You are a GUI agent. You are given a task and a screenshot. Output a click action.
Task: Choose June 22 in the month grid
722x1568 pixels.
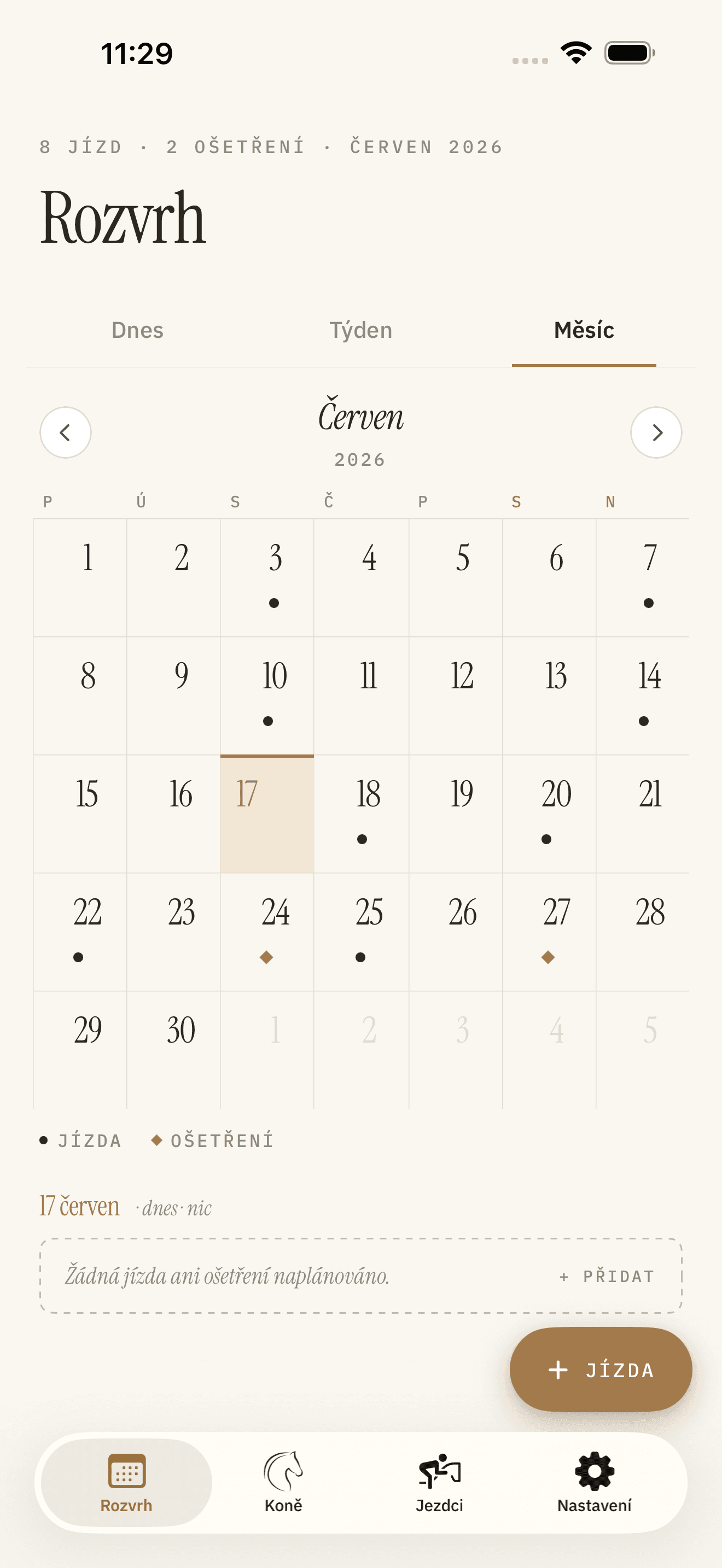pos(80,932)
